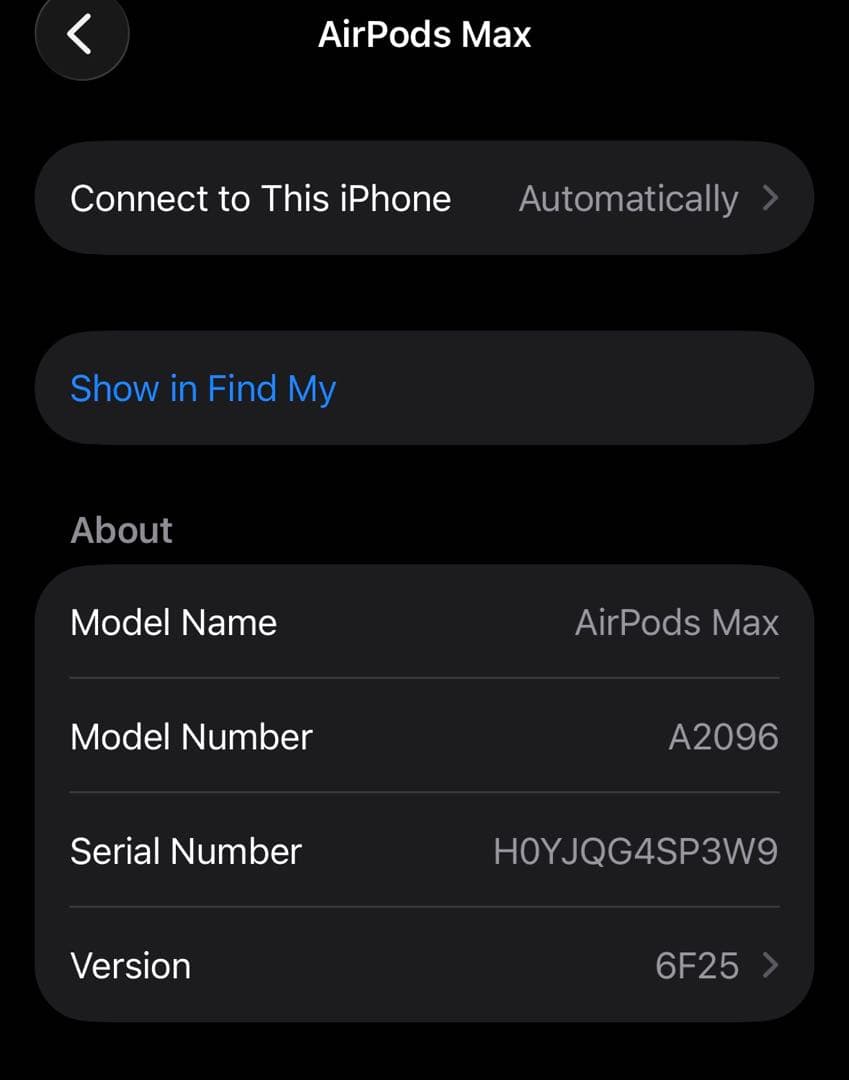Tap the Connect to This iPhone label

(260, 198)
